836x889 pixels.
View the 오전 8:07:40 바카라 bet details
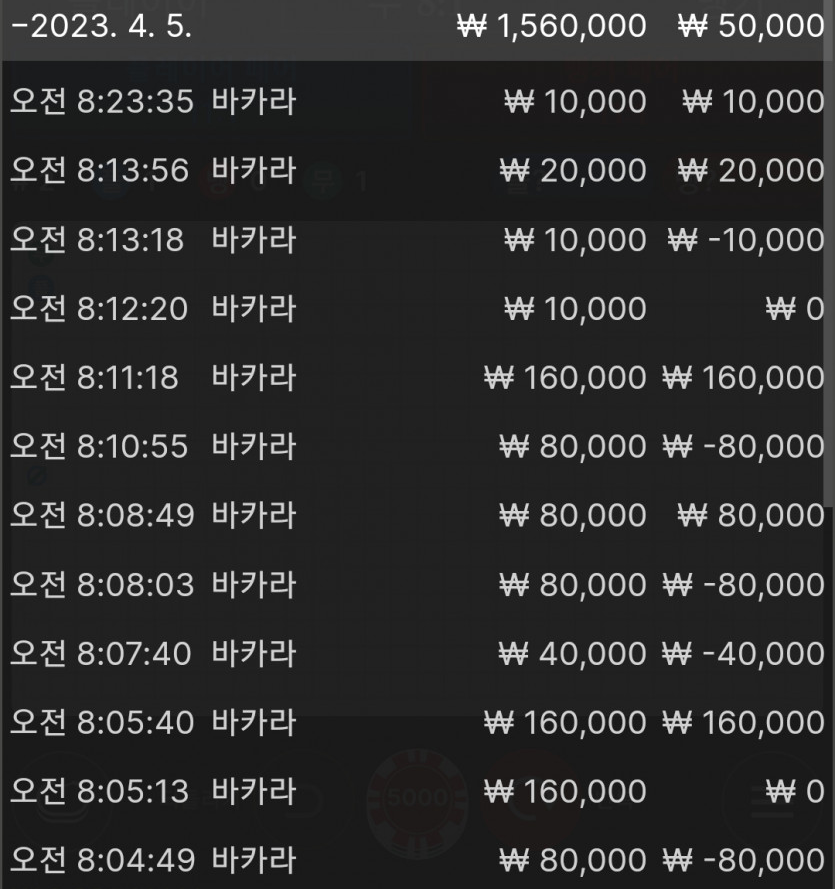tap(417, 653)
